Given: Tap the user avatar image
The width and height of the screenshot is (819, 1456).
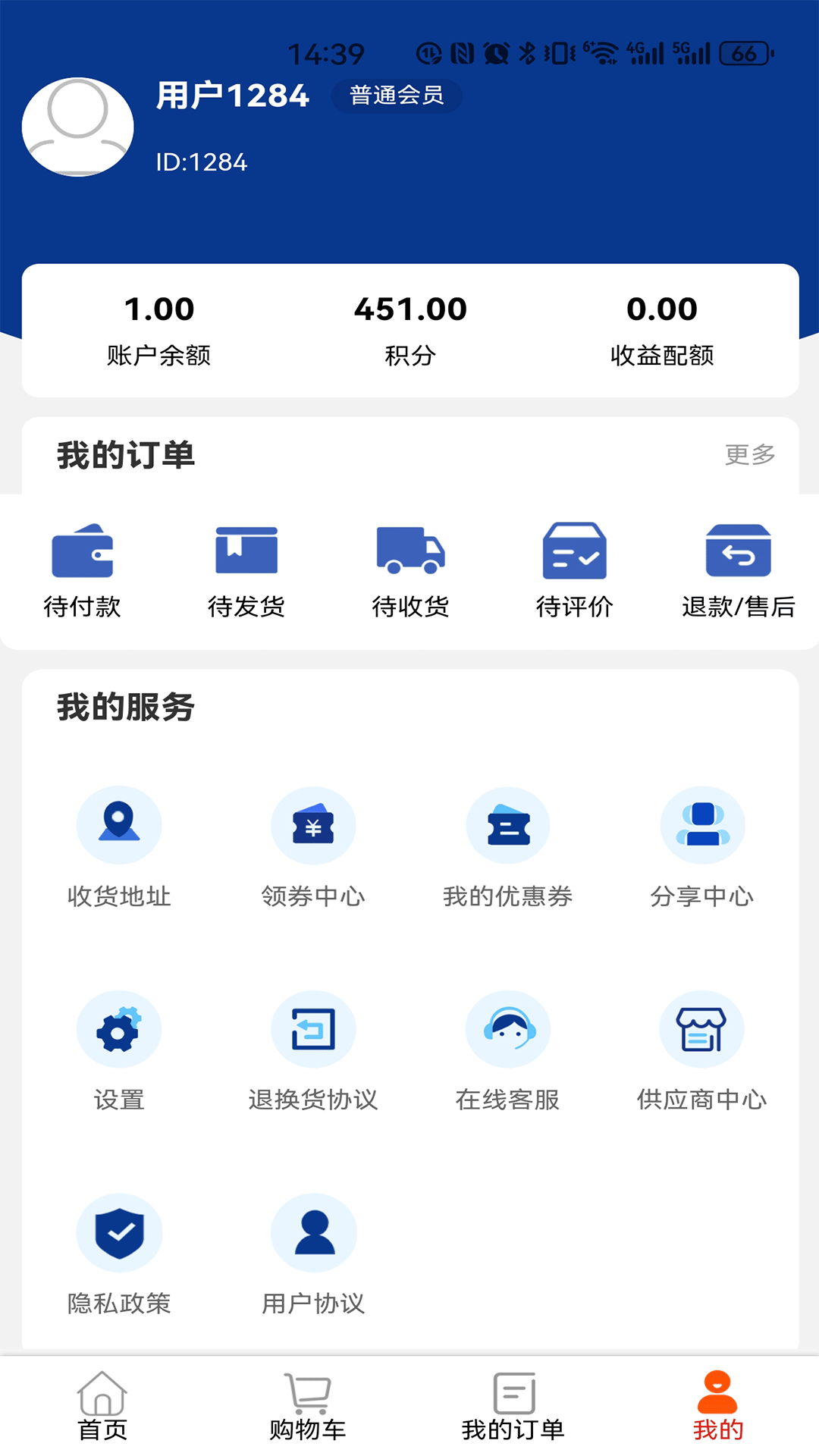Looking at the screenshot, I should coord(77,127).
